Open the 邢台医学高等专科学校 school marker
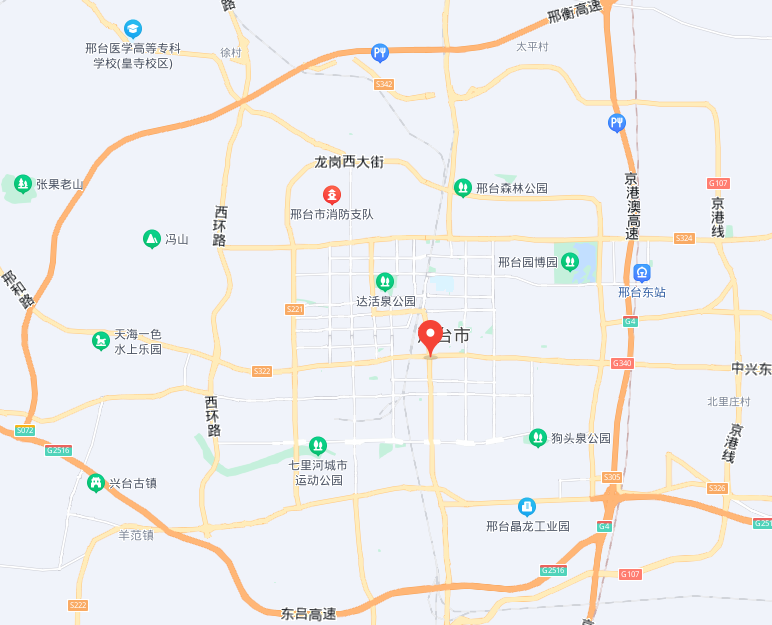772x625 pixels. (133, 29)
